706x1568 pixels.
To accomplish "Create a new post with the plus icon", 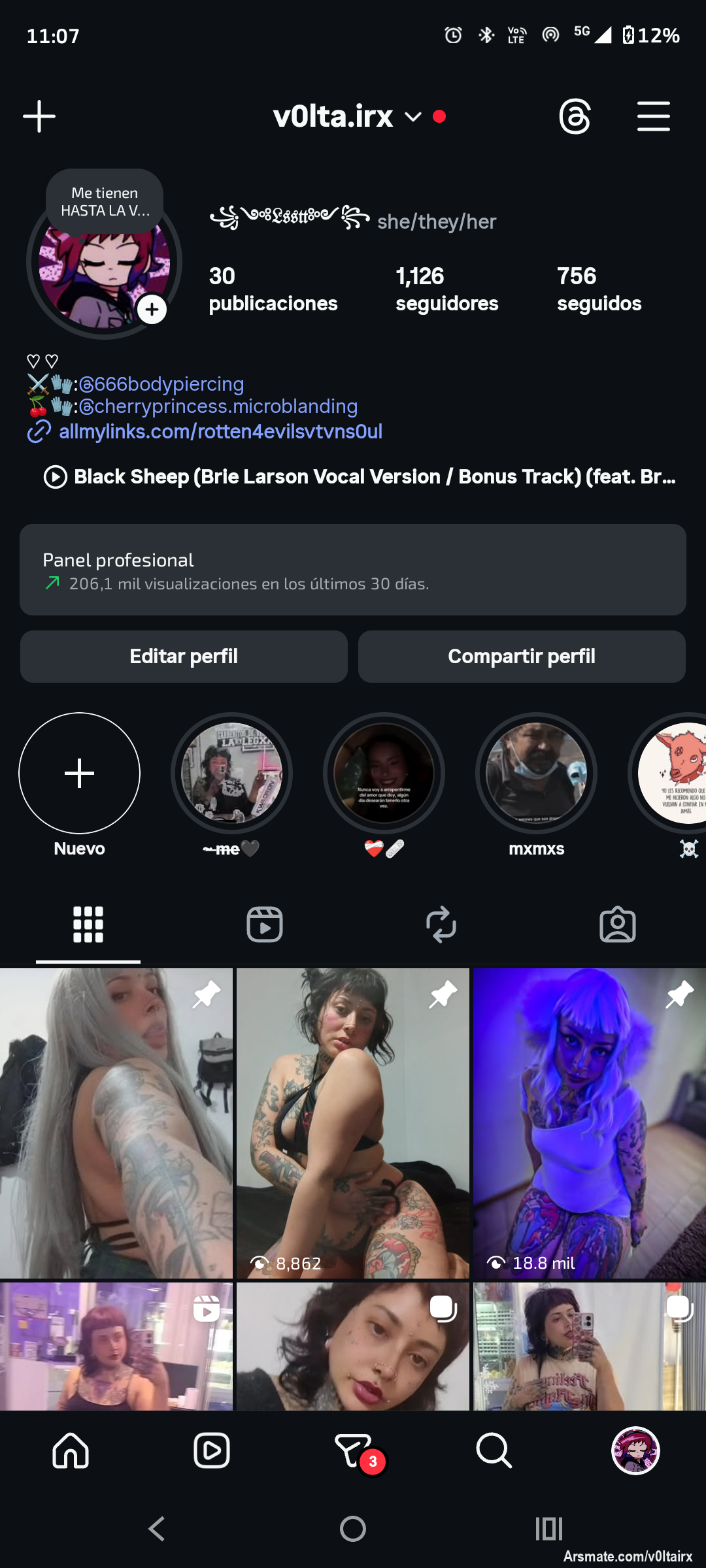I will [39, 116].
